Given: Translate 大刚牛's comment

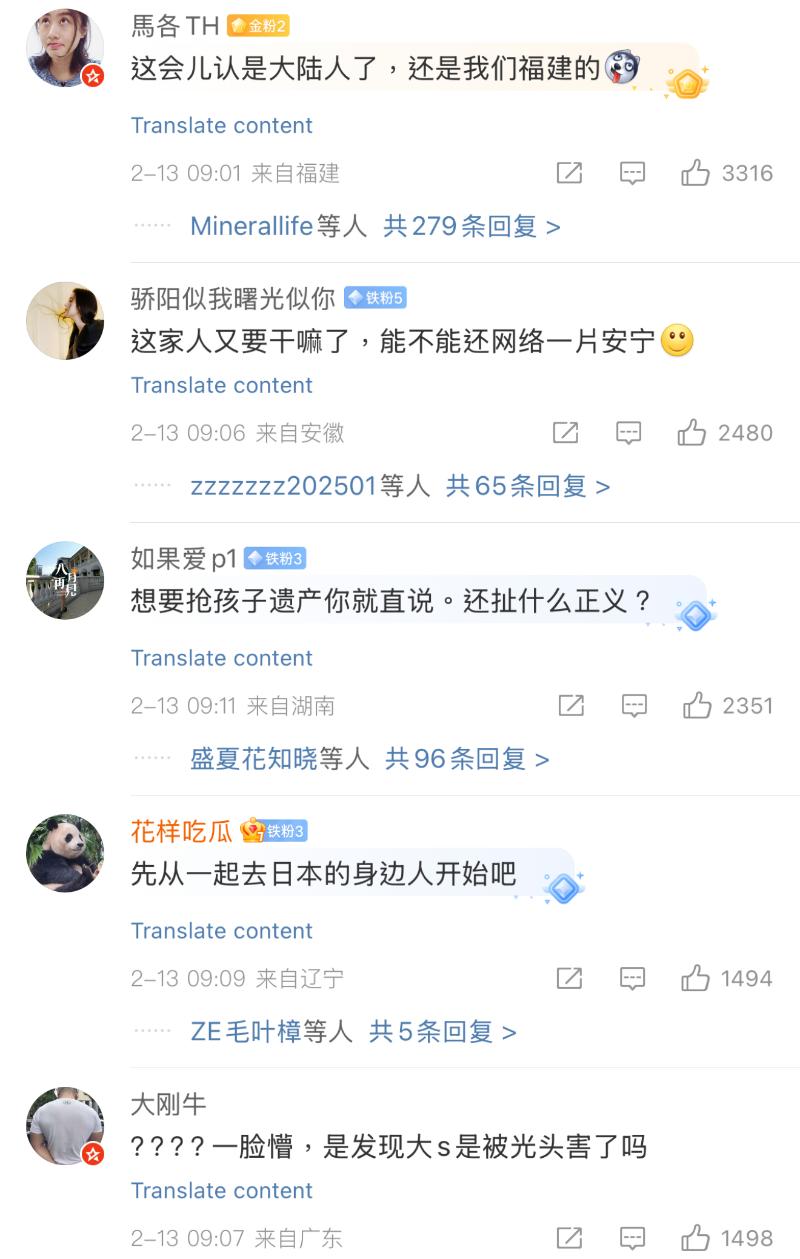Looking at the screenshot, I should pyautogui.click(x=221, y=1190).
